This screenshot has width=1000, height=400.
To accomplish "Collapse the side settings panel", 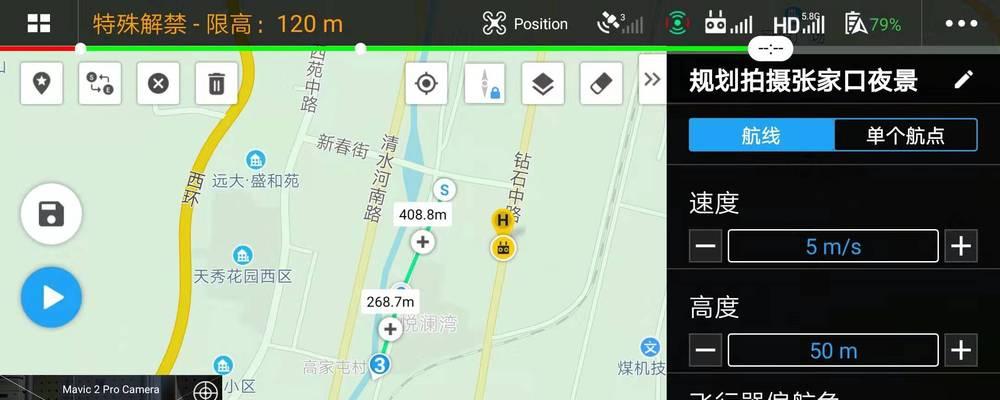I will 652,79.
